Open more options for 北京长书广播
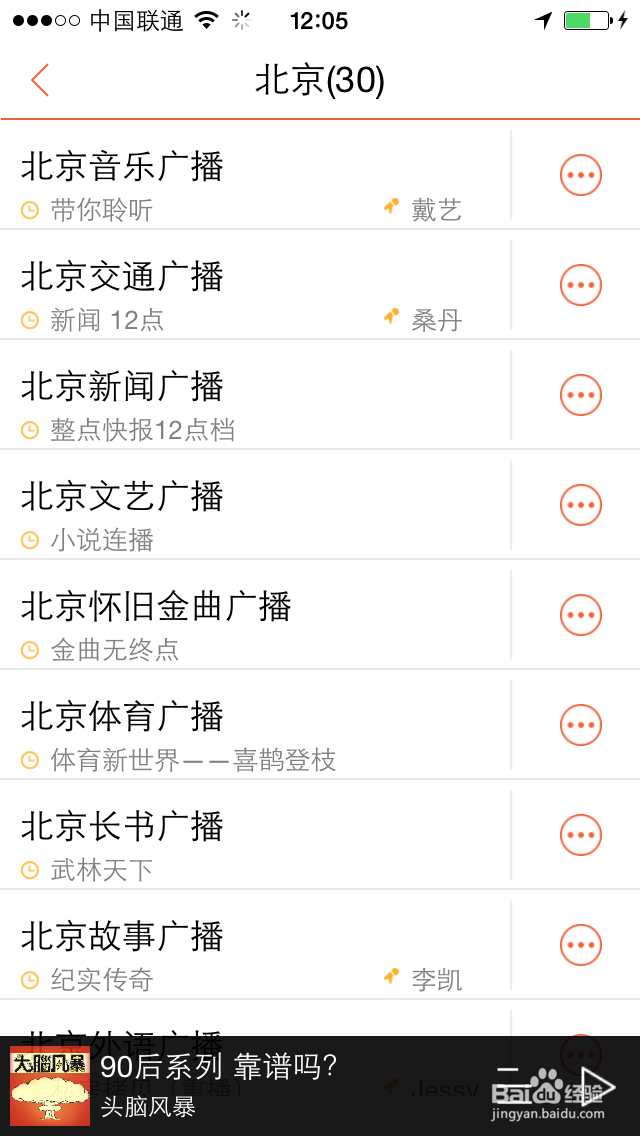 (x=580, y=835)
